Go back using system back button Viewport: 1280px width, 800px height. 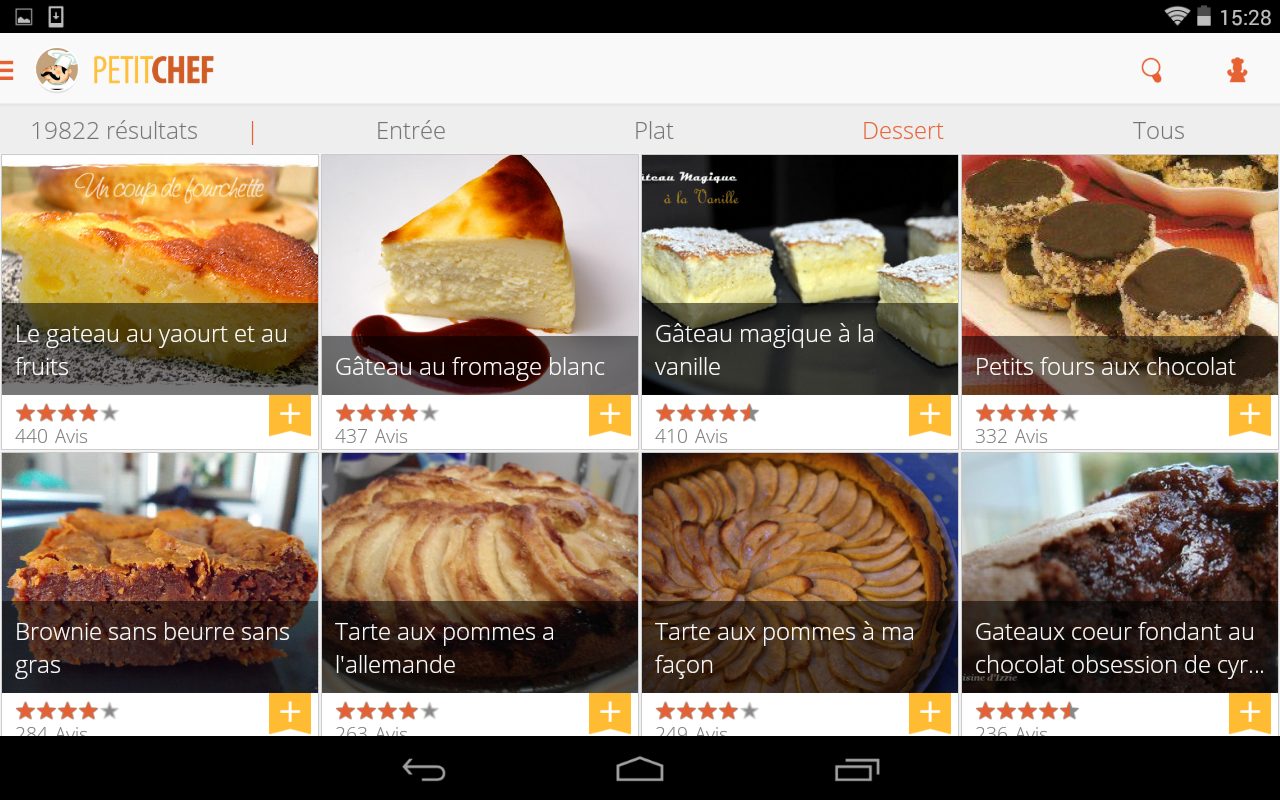[x=424, y=769]
